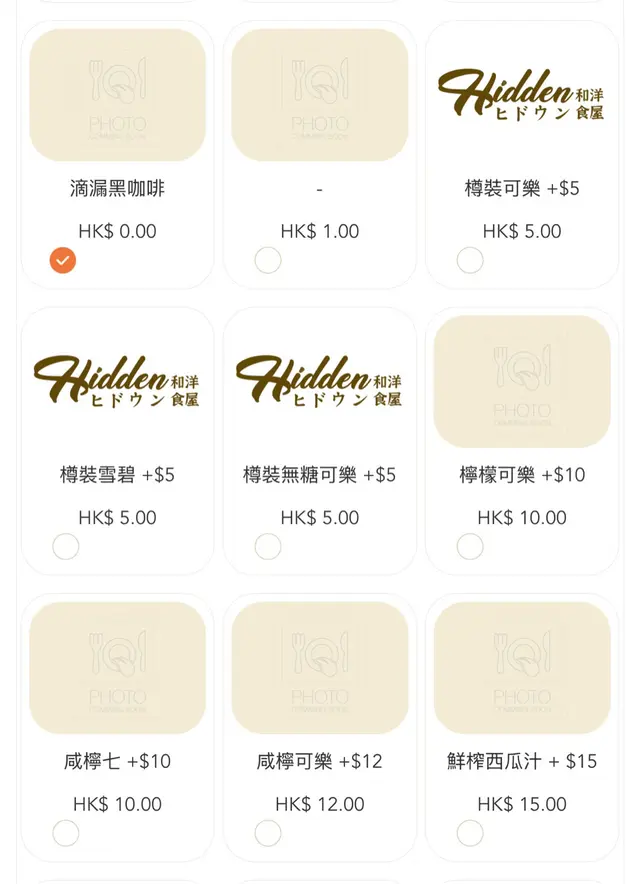Choose 檸檬可樂 +$10 add-on
This screenshot has width=640, height=884.
click(x=470, y=547)
